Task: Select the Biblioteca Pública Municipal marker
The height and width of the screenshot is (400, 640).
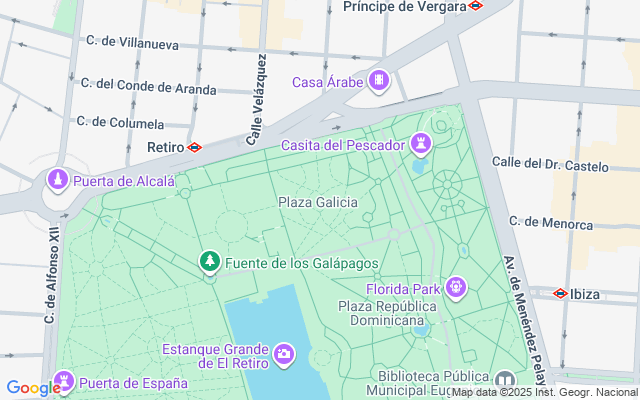Action: tap(504, 380)
